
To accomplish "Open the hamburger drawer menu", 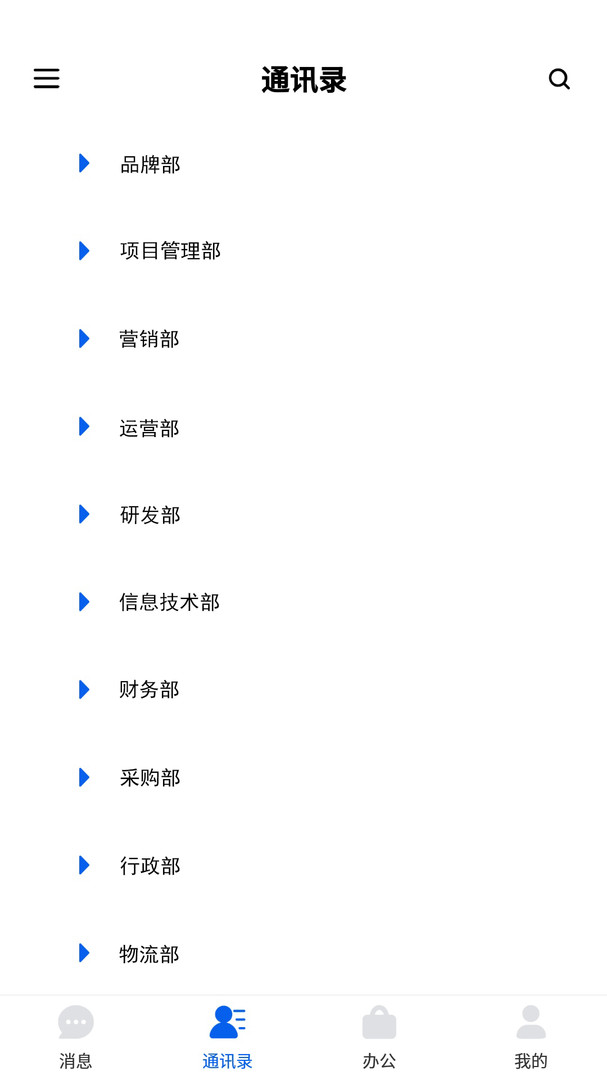I will (47, 79).
